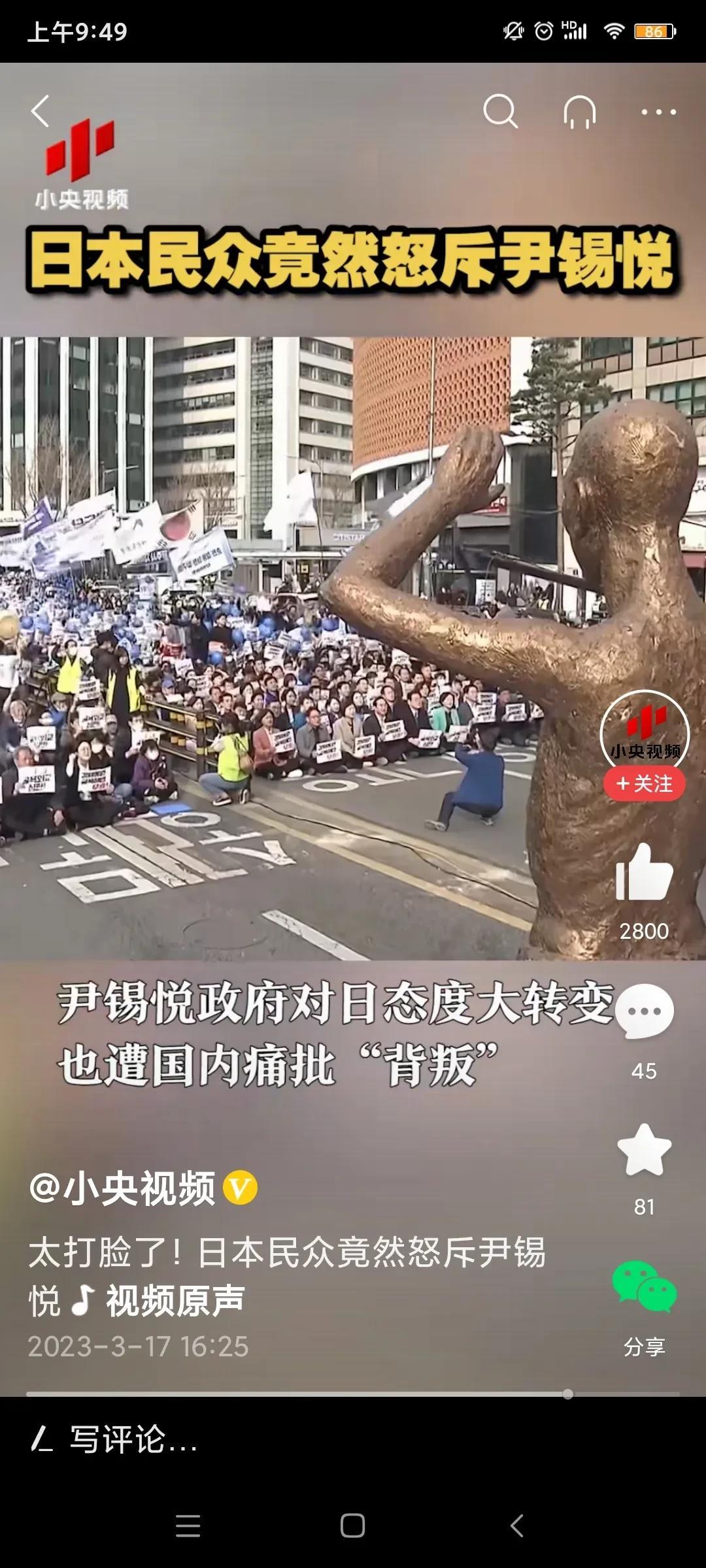706x1568 pixels.
Task: Go back using the top-left arrow
Action: point(41,111)
